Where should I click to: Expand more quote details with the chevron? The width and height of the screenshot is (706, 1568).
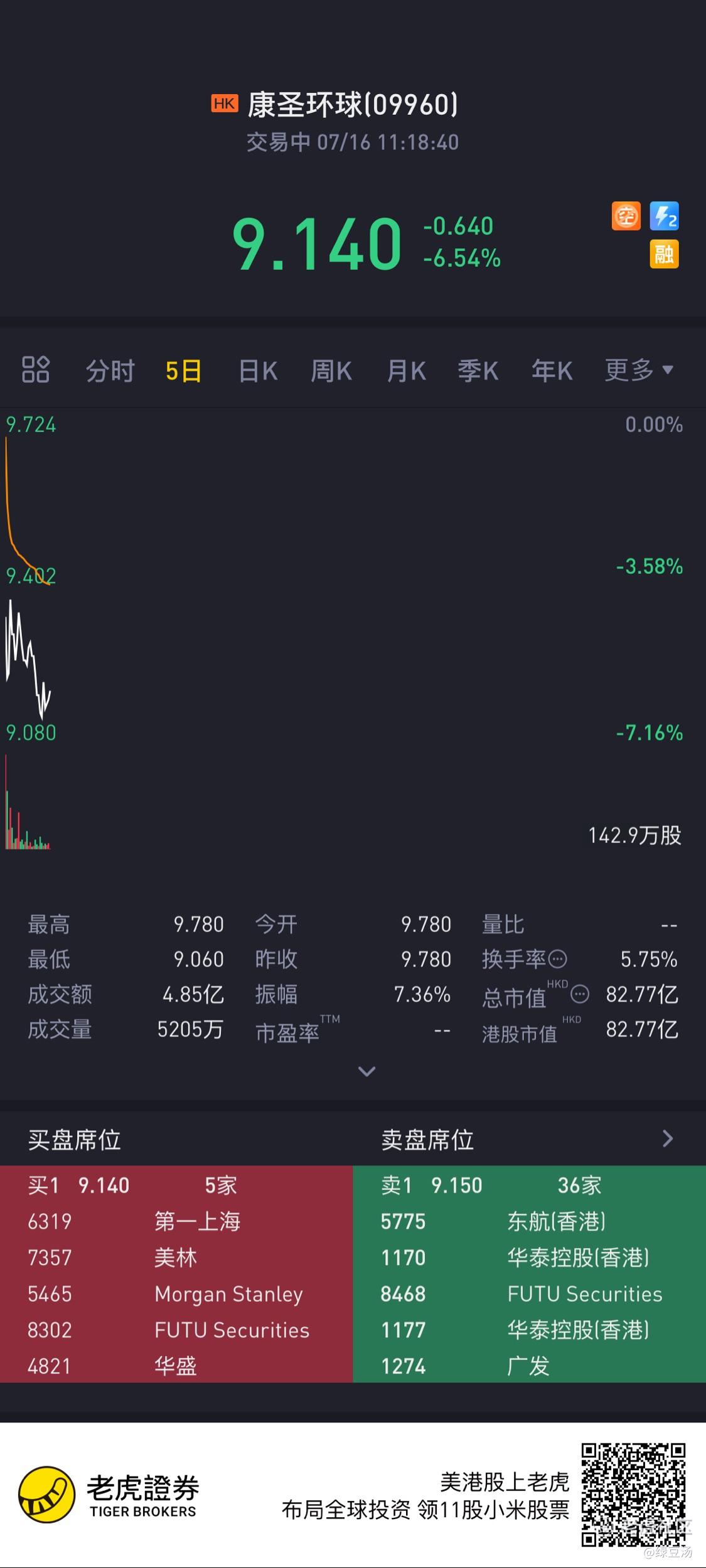(x=366, y=1071)
